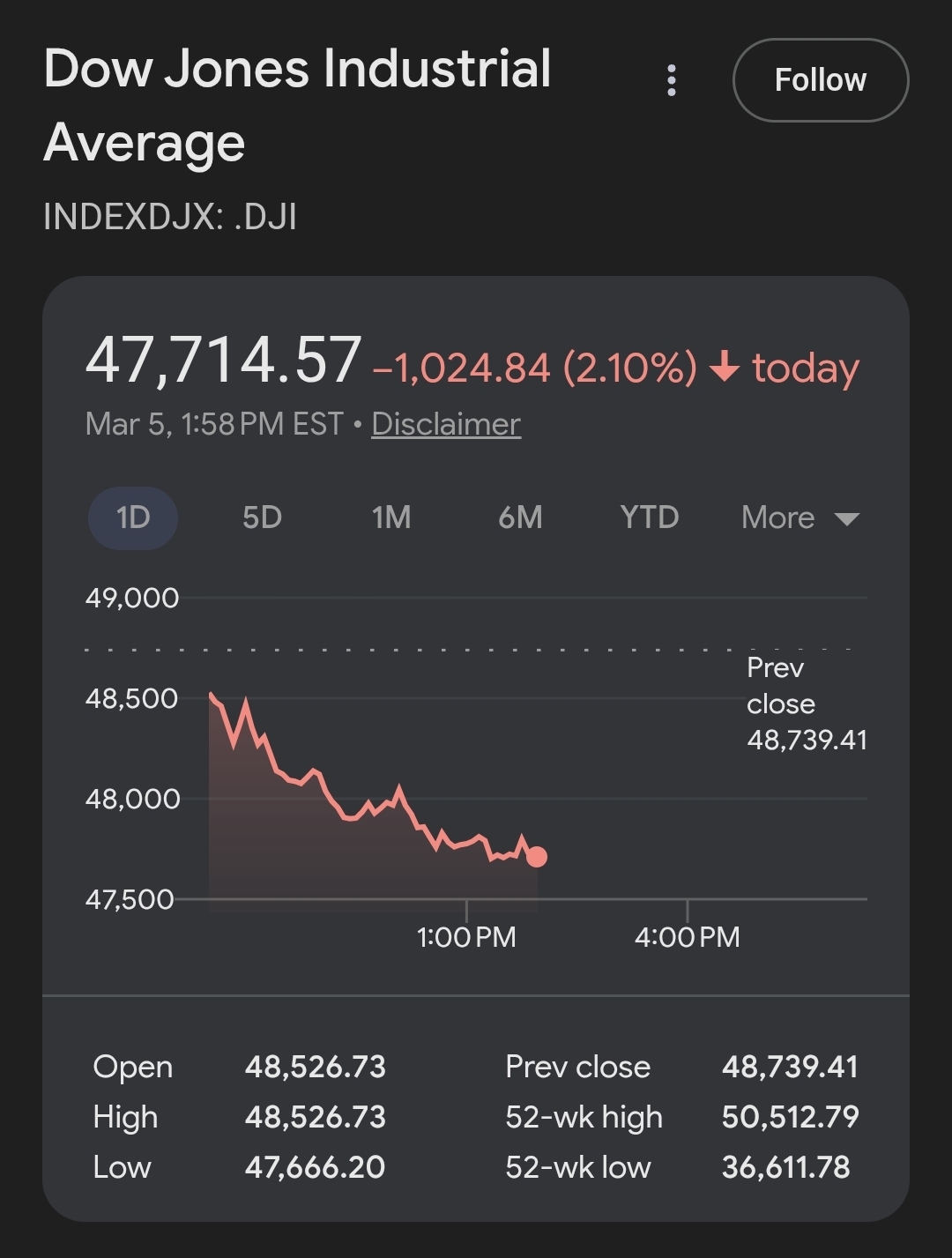Open the Disclaimer link

(445, 424)
